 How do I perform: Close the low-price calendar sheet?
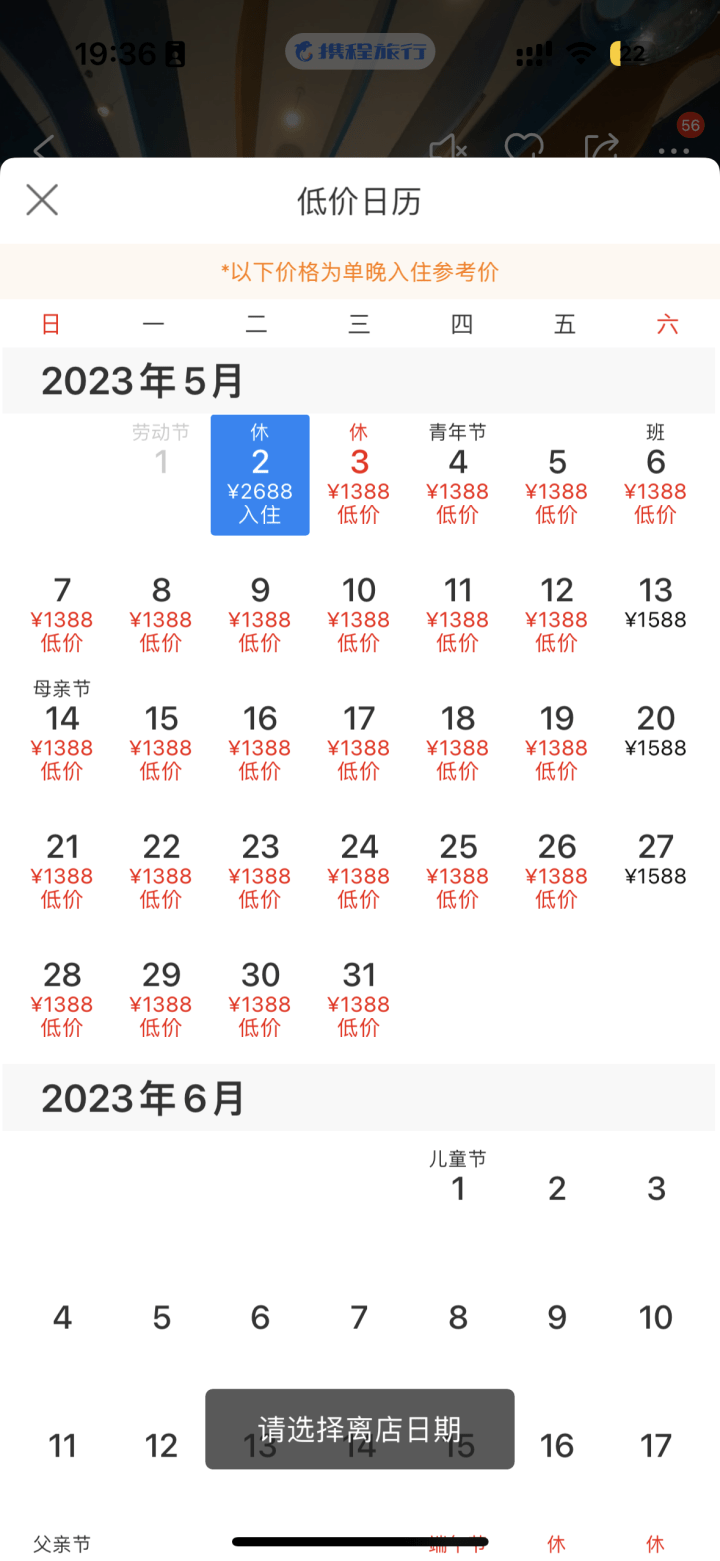point(42,200)
